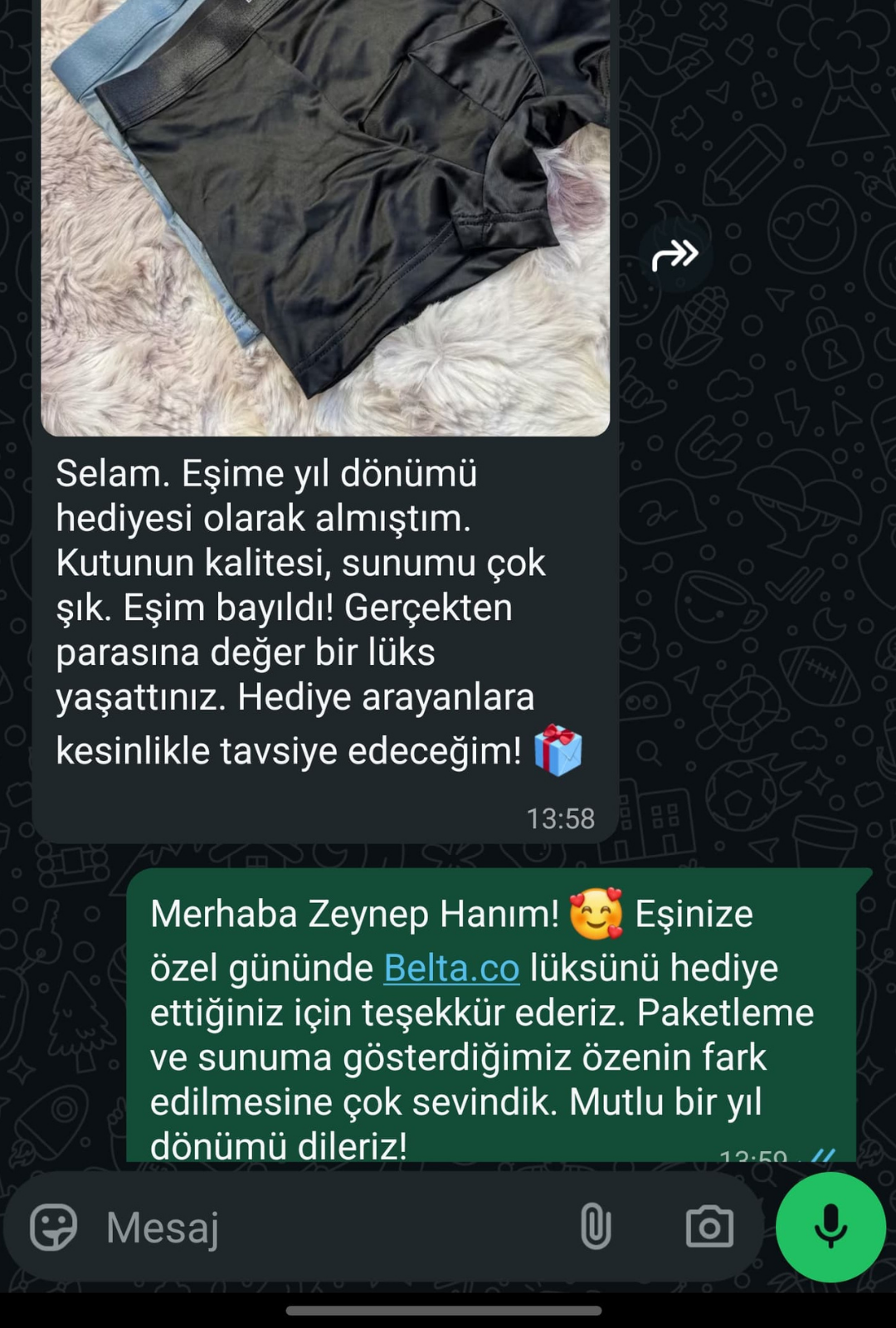The width and height of the screenshot is (896, 1328).
Task: Open the camera from message bar
Action: click(x=709, y=1227)
